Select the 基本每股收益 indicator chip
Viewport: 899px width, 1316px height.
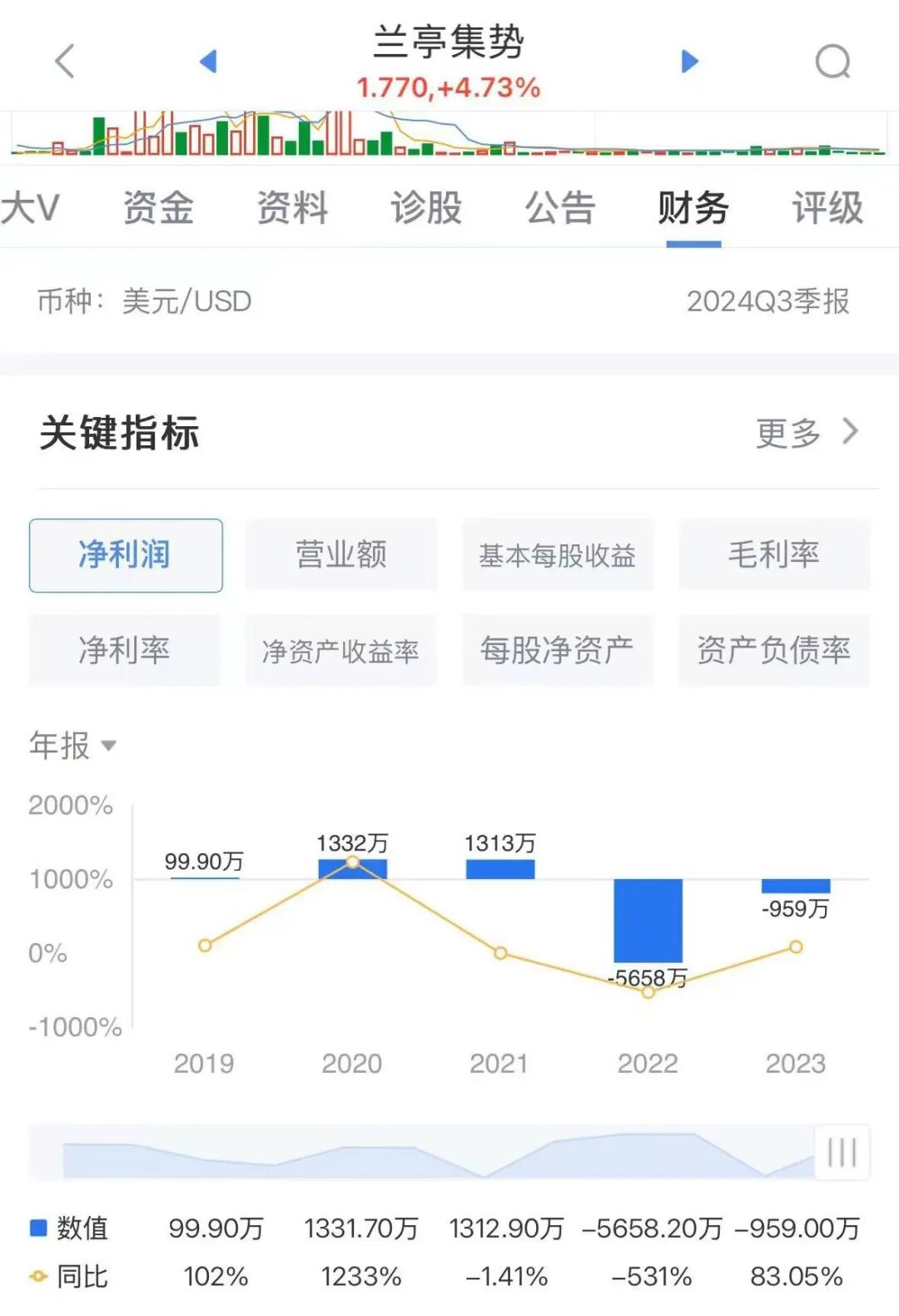click(x=558, y=554)
